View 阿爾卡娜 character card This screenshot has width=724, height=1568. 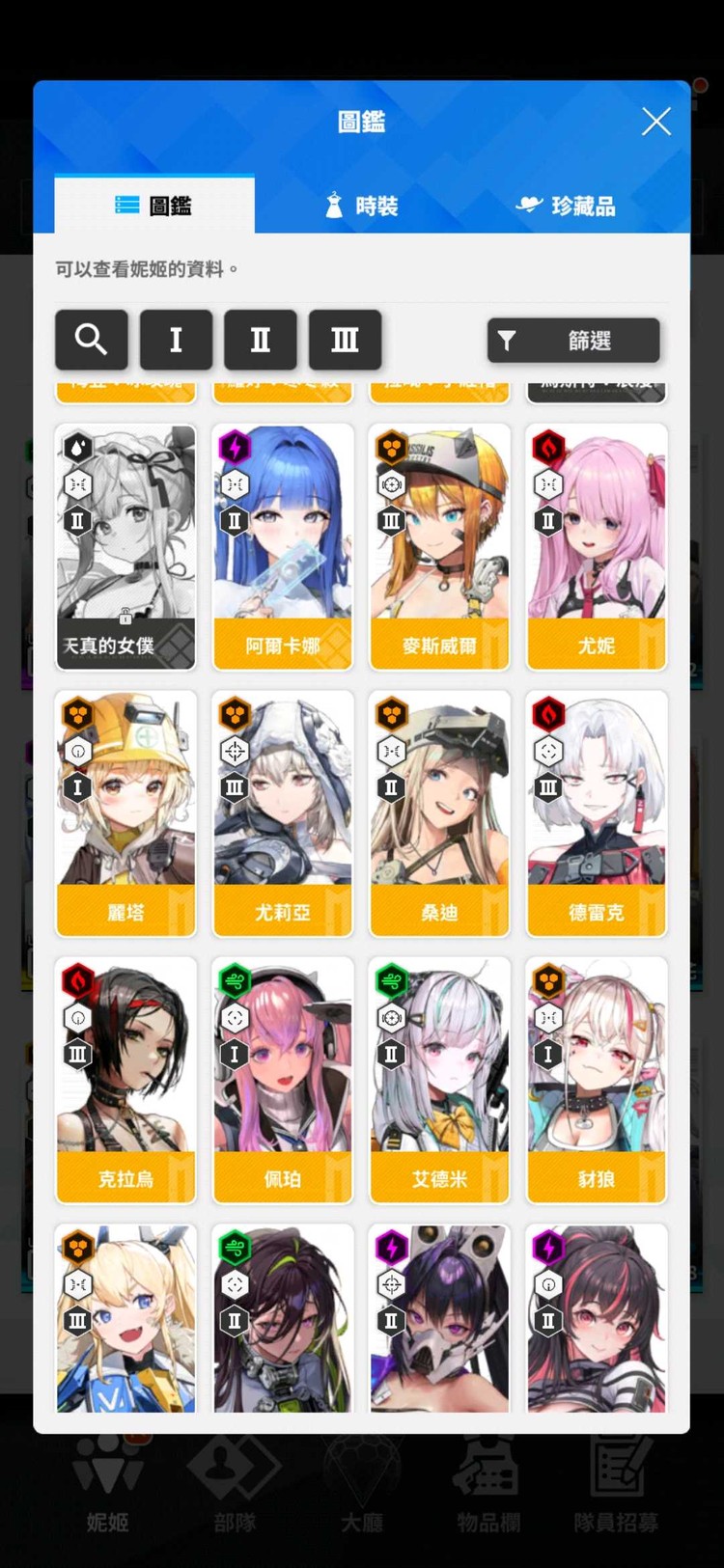click(x=283, y=546)
